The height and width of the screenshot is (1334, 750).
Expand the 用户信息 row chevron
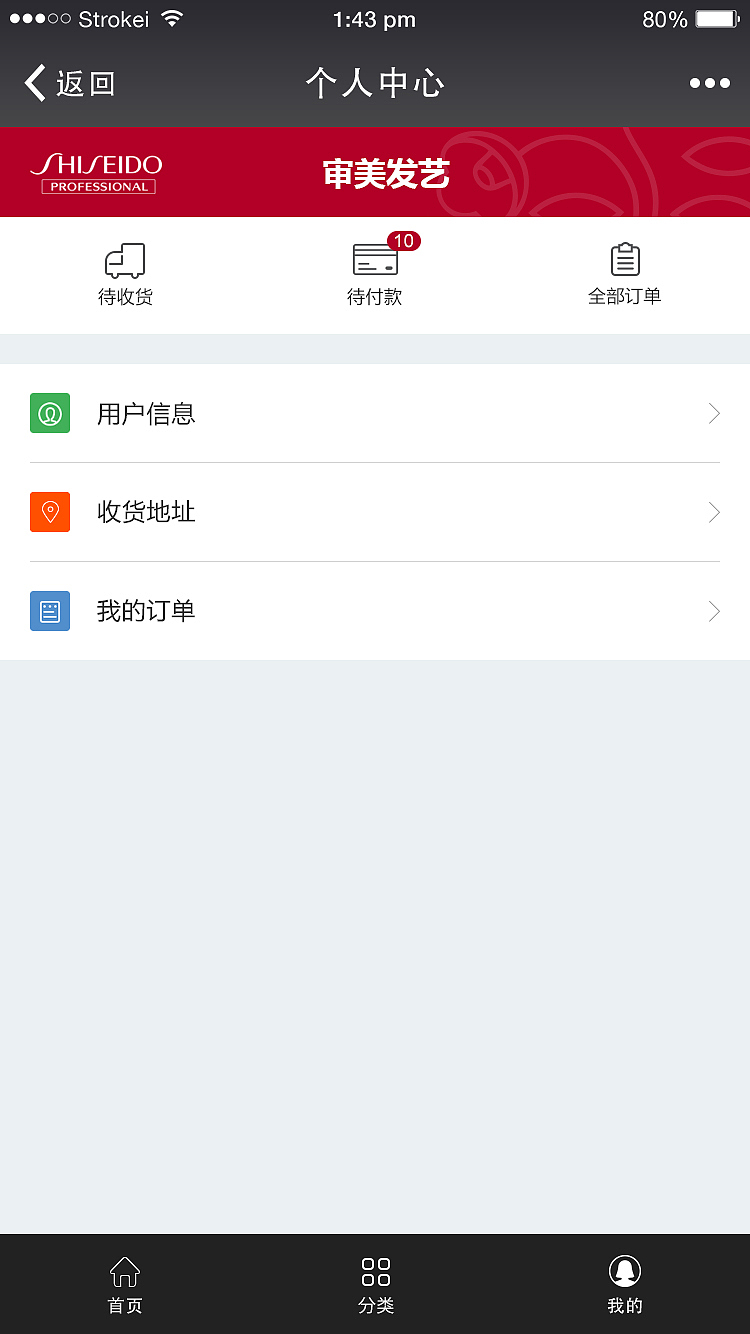click(713, 413)
